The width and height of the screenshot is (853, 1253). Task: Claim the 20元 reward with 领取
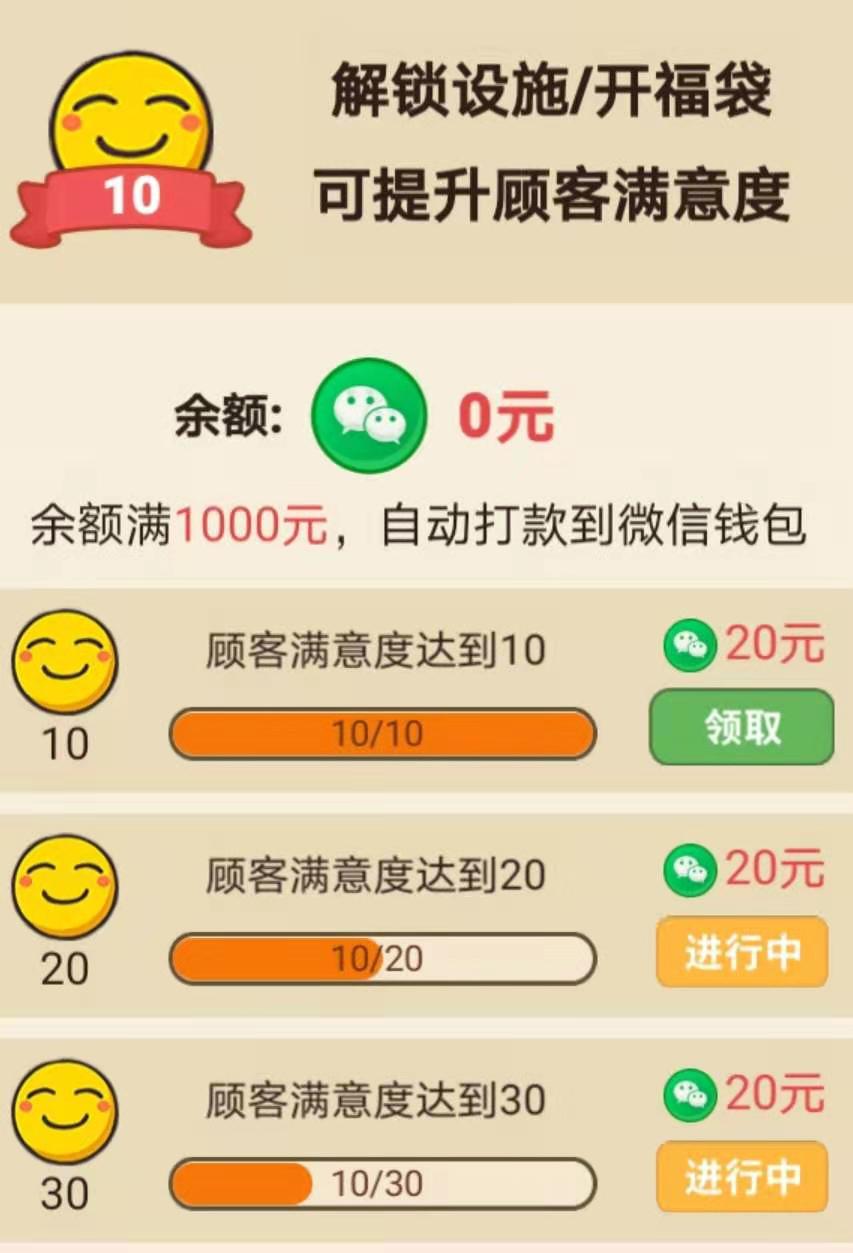pyautogui.click(x=741, y=727)
